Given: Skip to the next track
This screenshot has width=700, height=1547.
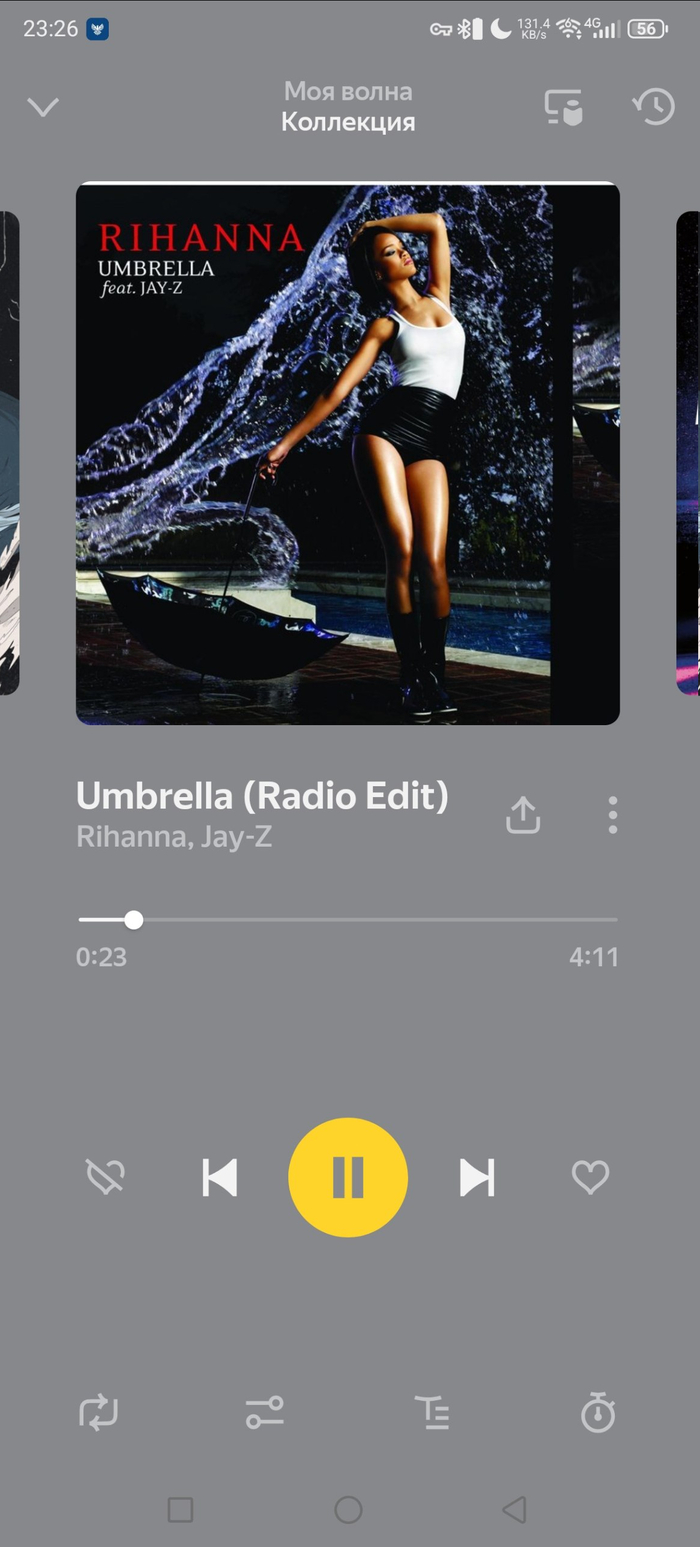Looking at the screenshot, I should [477, 1177].
